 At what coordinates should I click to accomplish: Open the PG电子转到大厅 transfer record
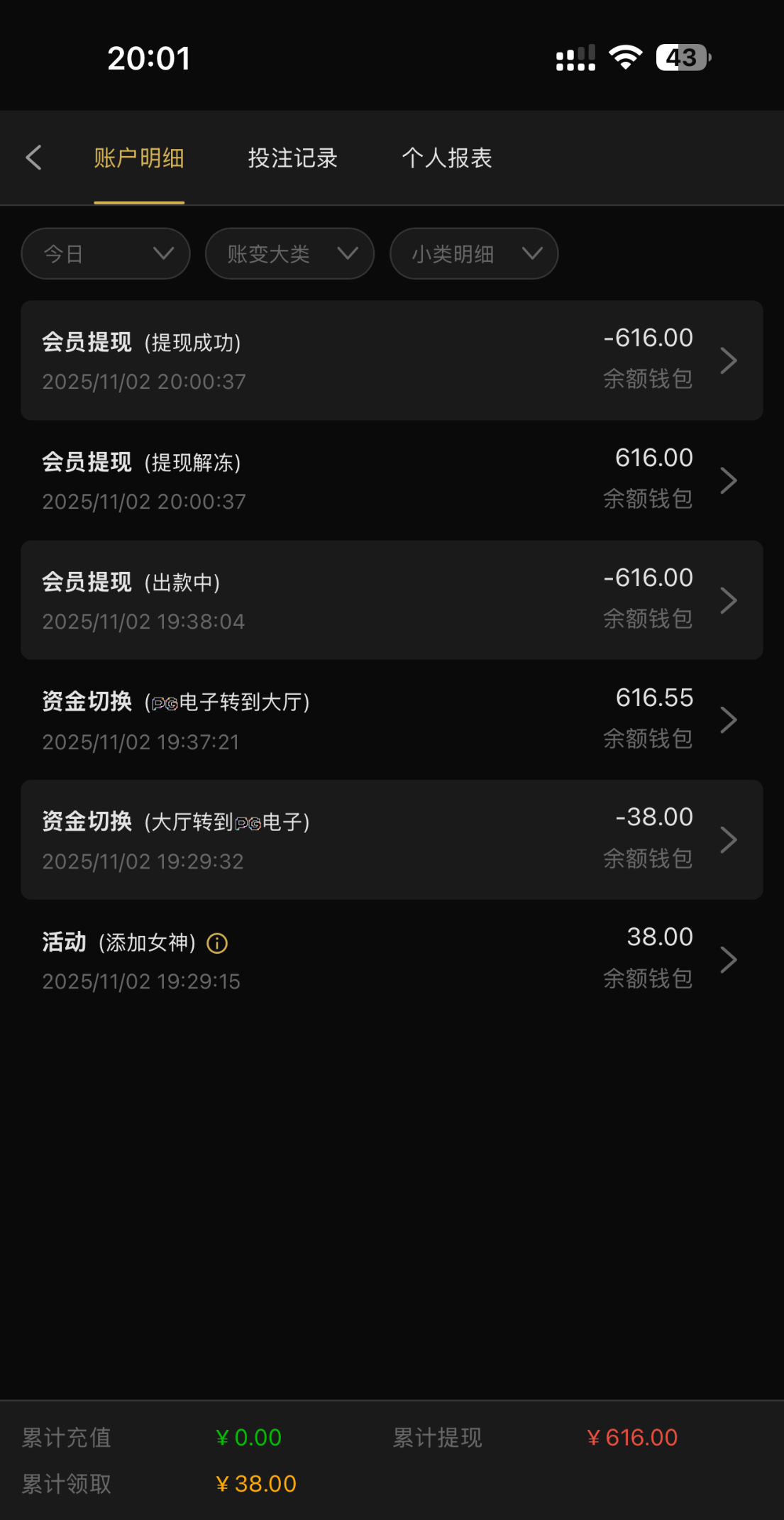(392, 720)
